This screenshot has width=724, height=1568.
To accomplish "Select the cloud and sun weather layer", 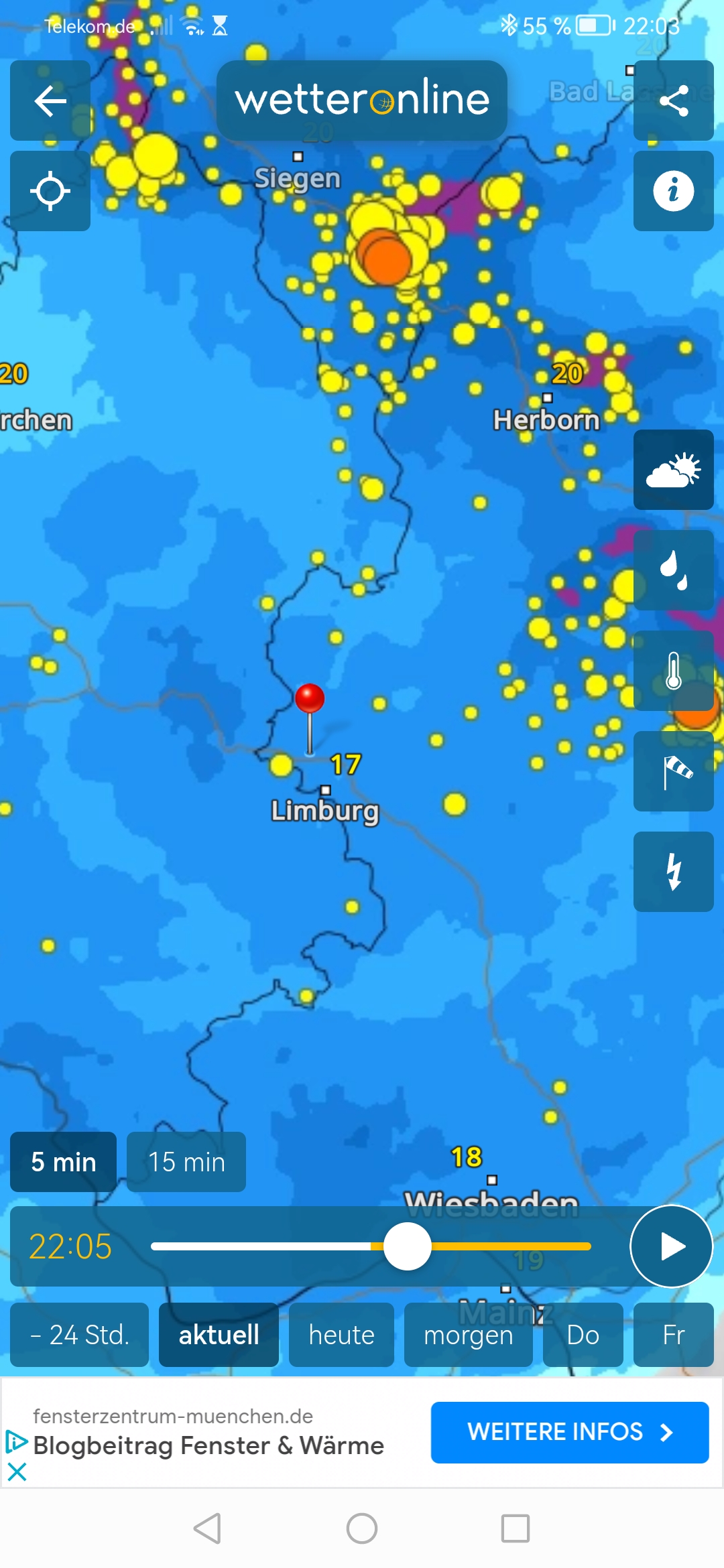I will point(674,470).
